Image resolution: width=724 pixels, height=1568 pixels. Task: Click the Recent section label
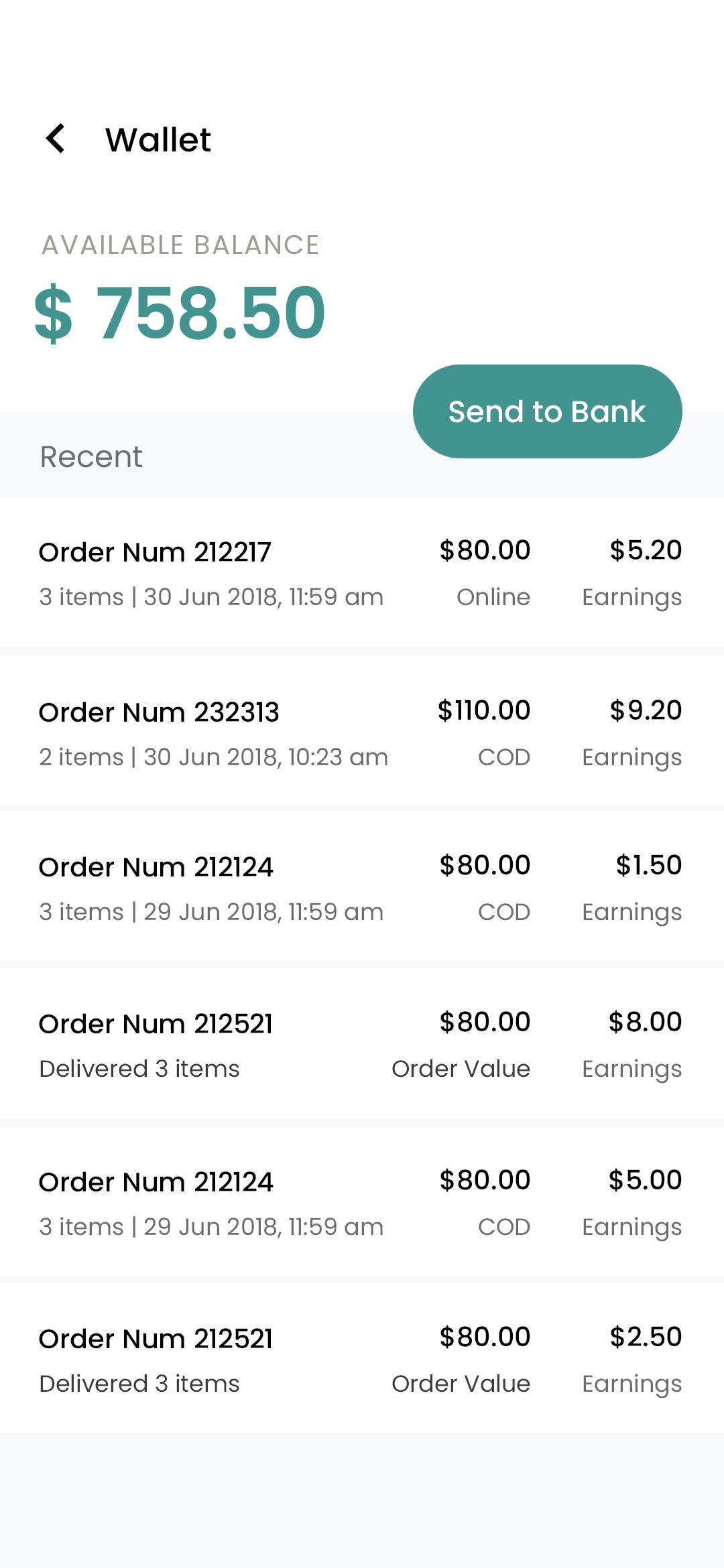(x=91, y=456)
